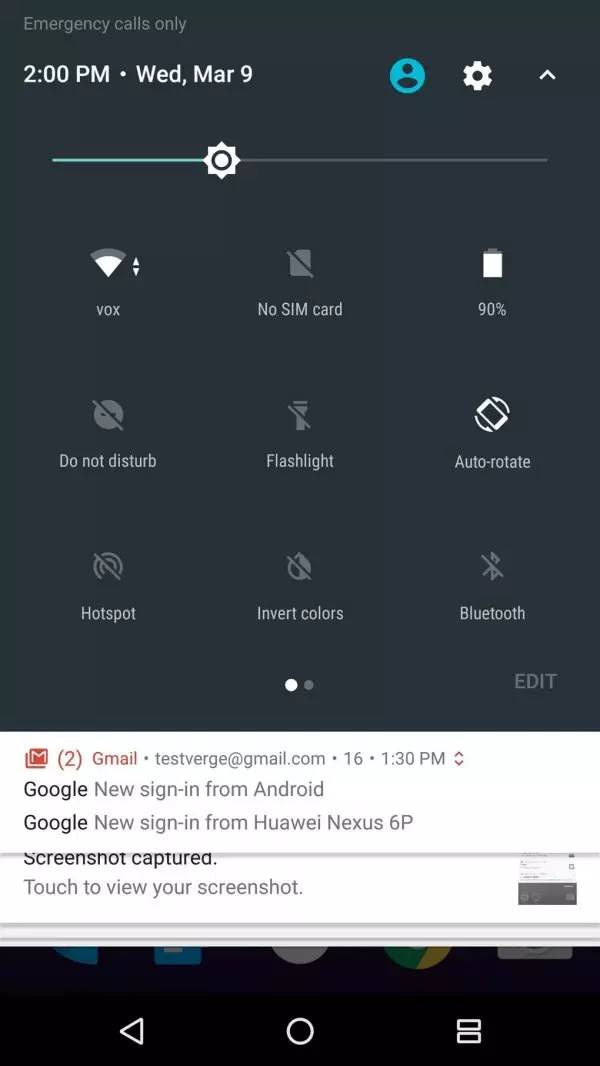Open the Gmail notification from testverge@gmail.com
Image resolution: width=600 pixels, height=1066 pixels.
pyautogui.click(x=300, y=791)
